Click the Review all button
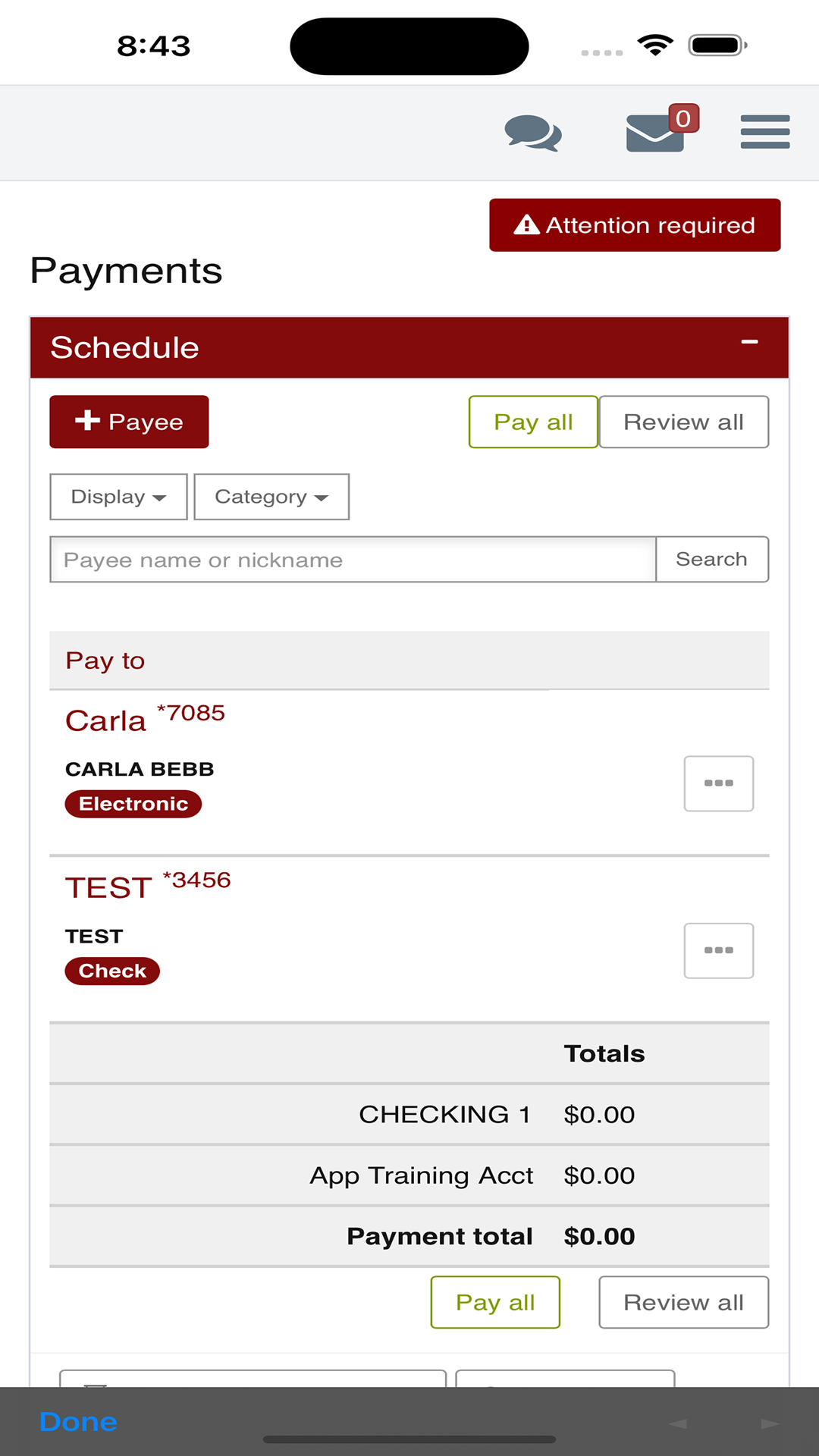 684,422
